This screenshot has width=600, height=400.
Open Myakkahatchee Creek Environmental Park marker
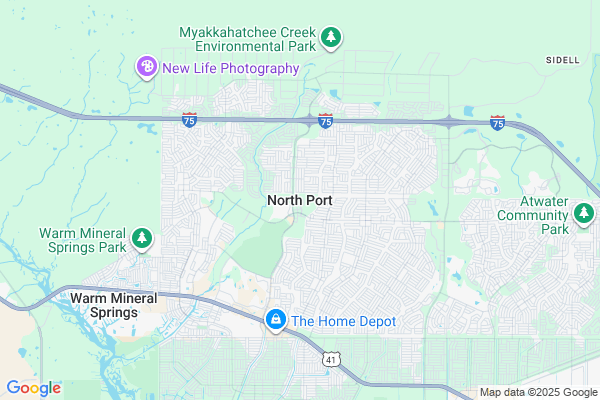tap(331, 39)
